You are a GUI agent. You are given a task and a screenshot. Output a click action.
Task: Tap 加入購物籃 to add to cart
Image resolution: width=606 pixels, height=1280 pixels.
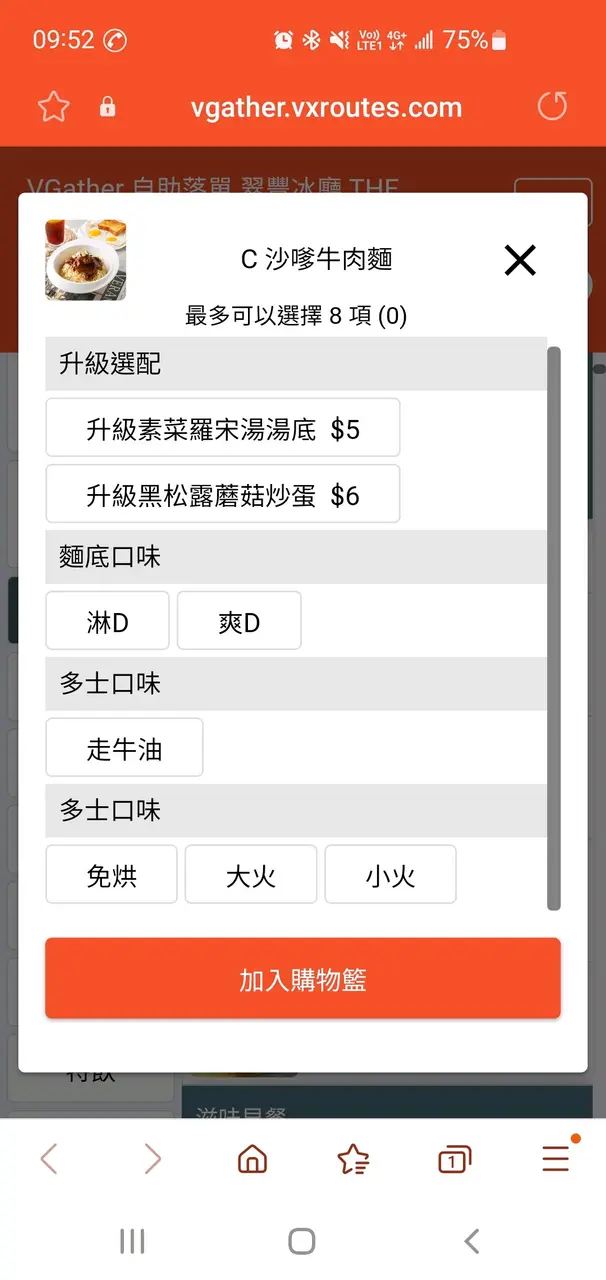[302, 979]
